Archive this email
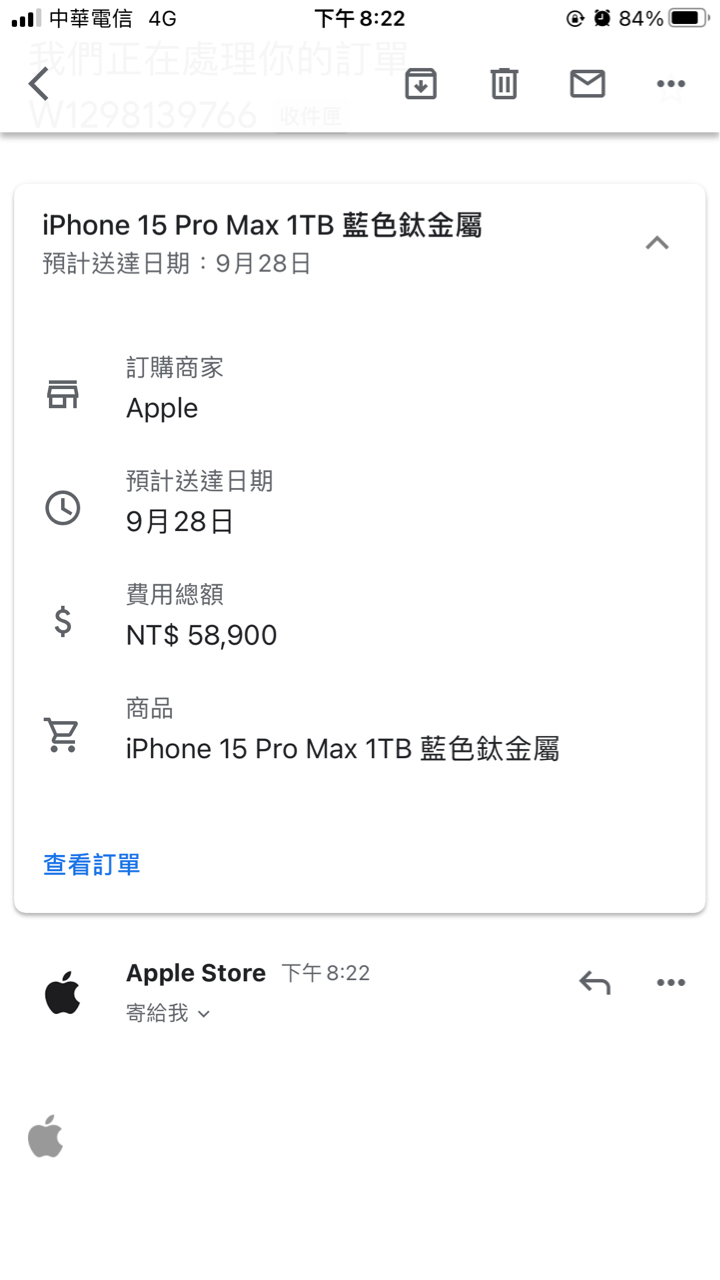This screenshot has width=720, height=1280. [x=421, y=84]
